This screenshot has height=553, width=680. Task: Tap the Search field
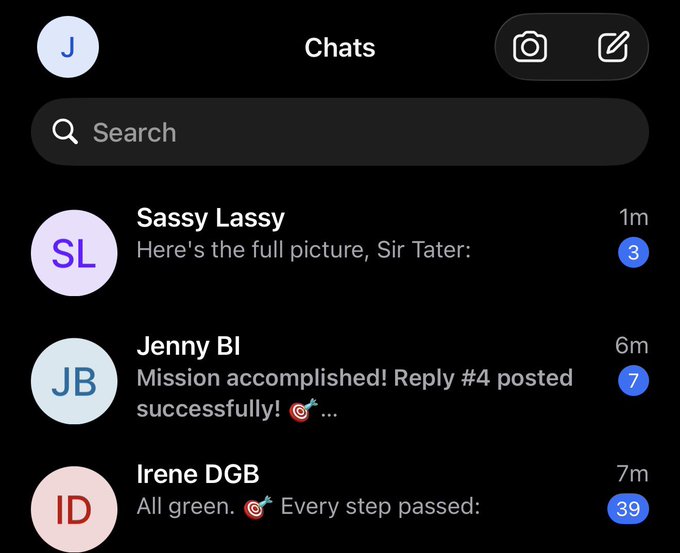coord(340,132)
